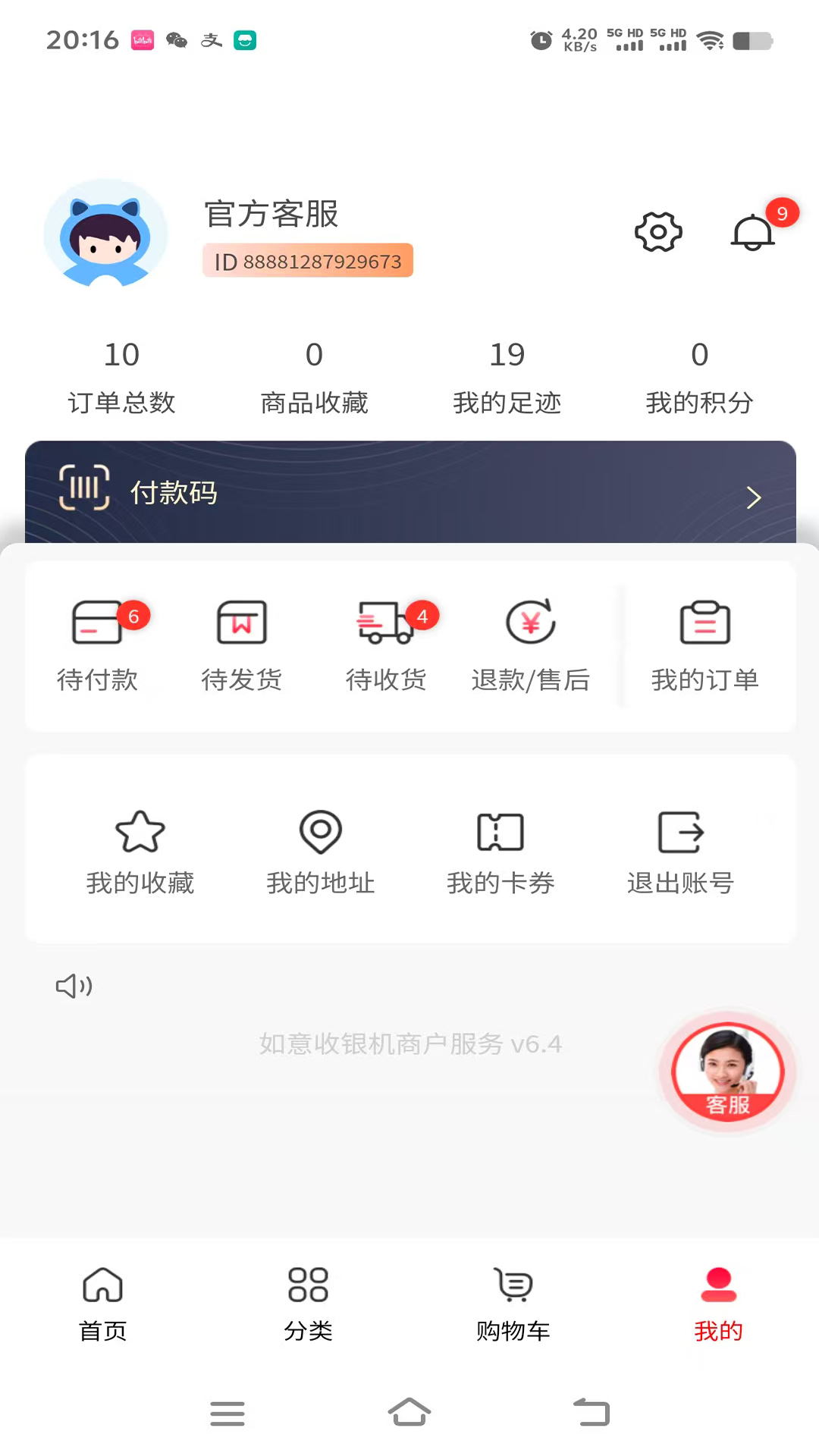This screenshot has height=1456, width=819.
Task: Switch to the 分类 tab
Action: tap(307, 1301)
